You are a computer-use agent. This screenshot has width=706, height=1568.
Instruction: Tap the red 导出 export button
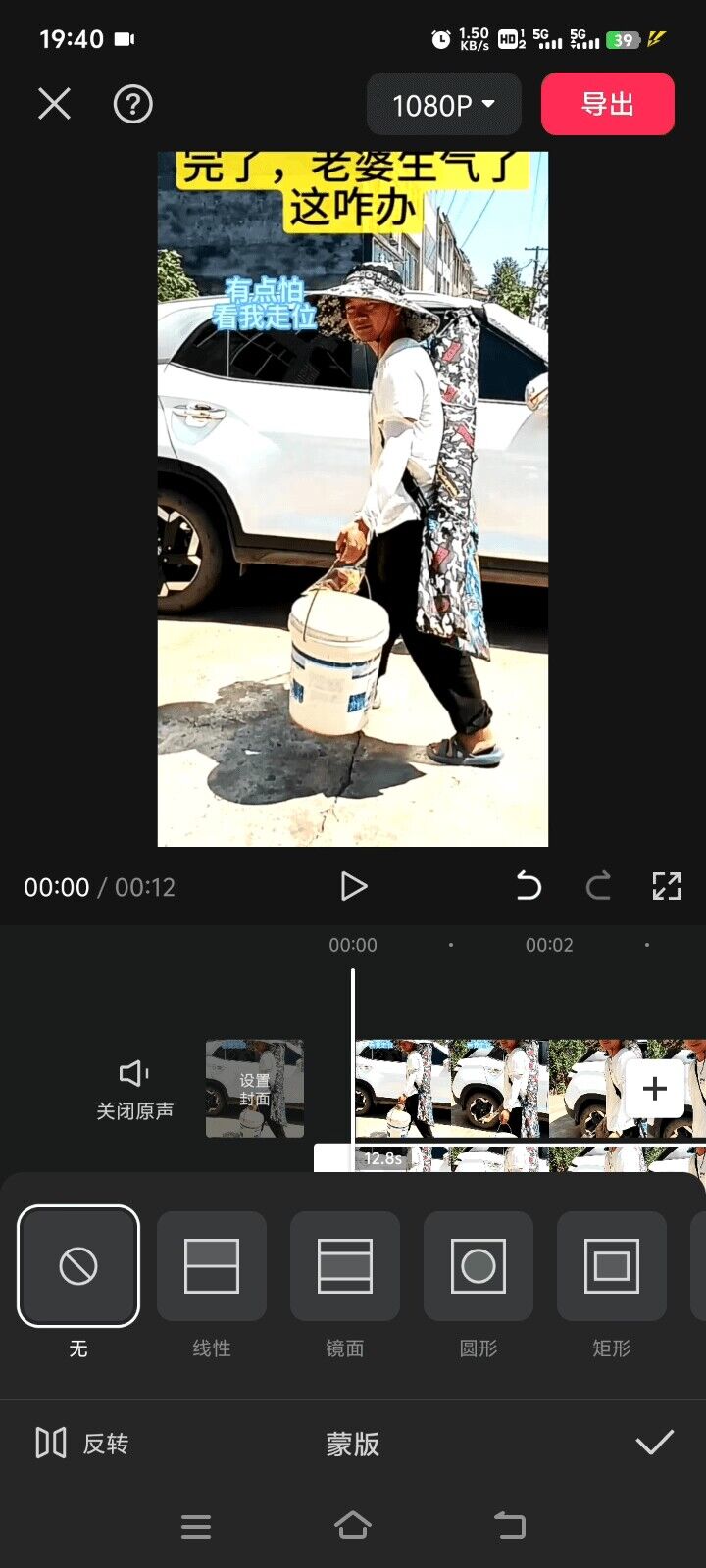[607, 104]
